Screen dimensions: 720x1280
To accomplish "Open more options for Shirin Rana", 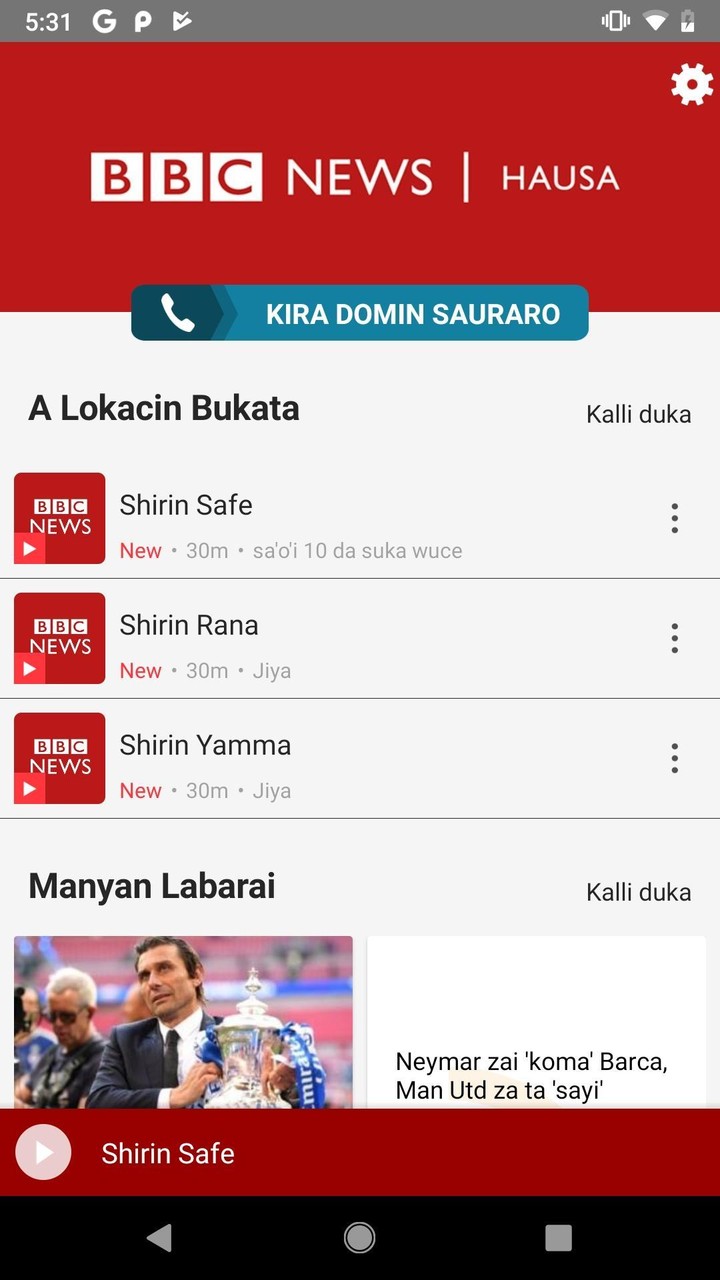I will pos(675,638).
